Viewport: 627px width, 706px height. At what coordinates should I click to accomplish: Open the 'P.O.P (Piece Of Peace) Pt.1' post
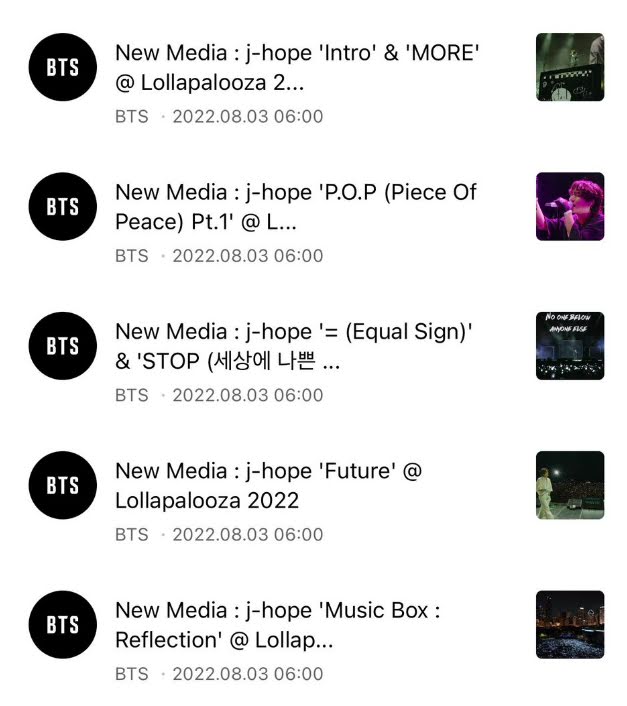(x=297, y=206)
